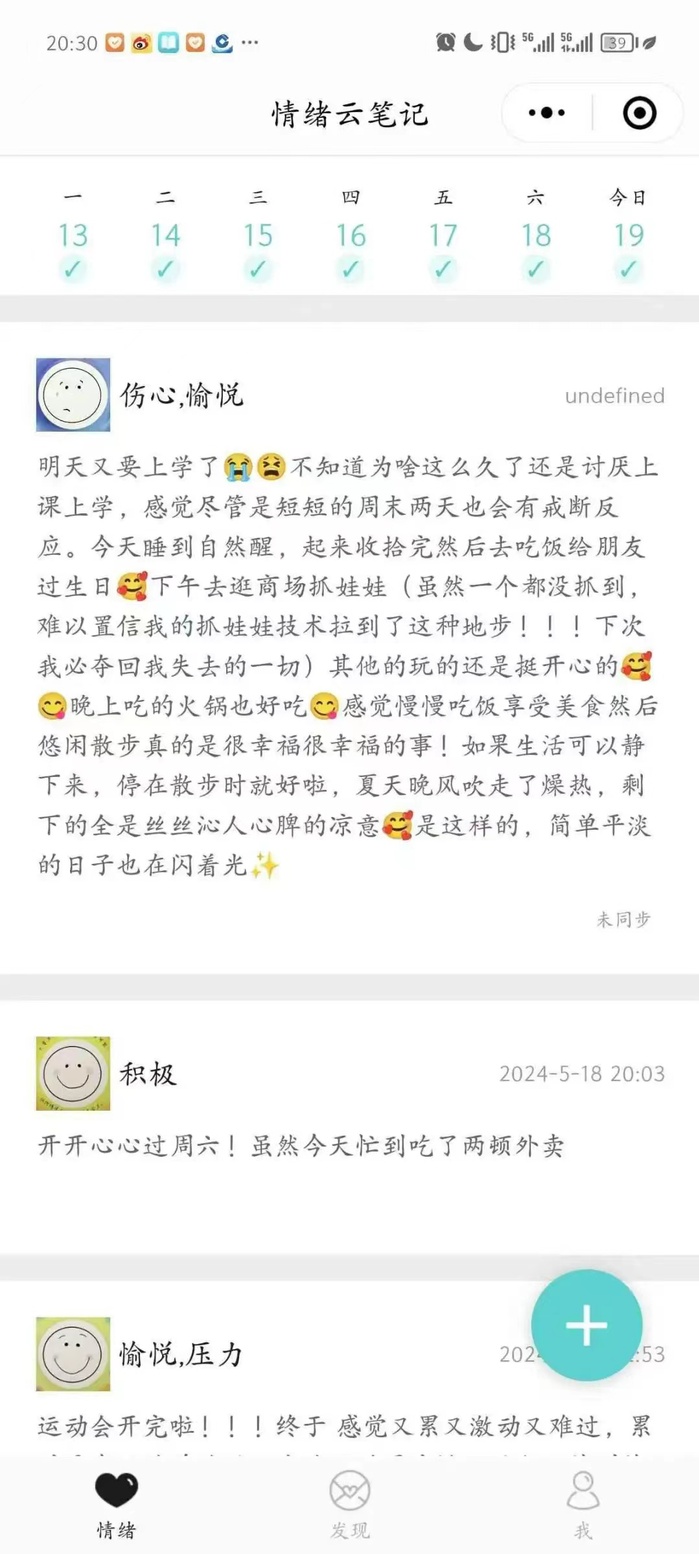
Task: Add a new mood note
Action: click(586, 1325)
